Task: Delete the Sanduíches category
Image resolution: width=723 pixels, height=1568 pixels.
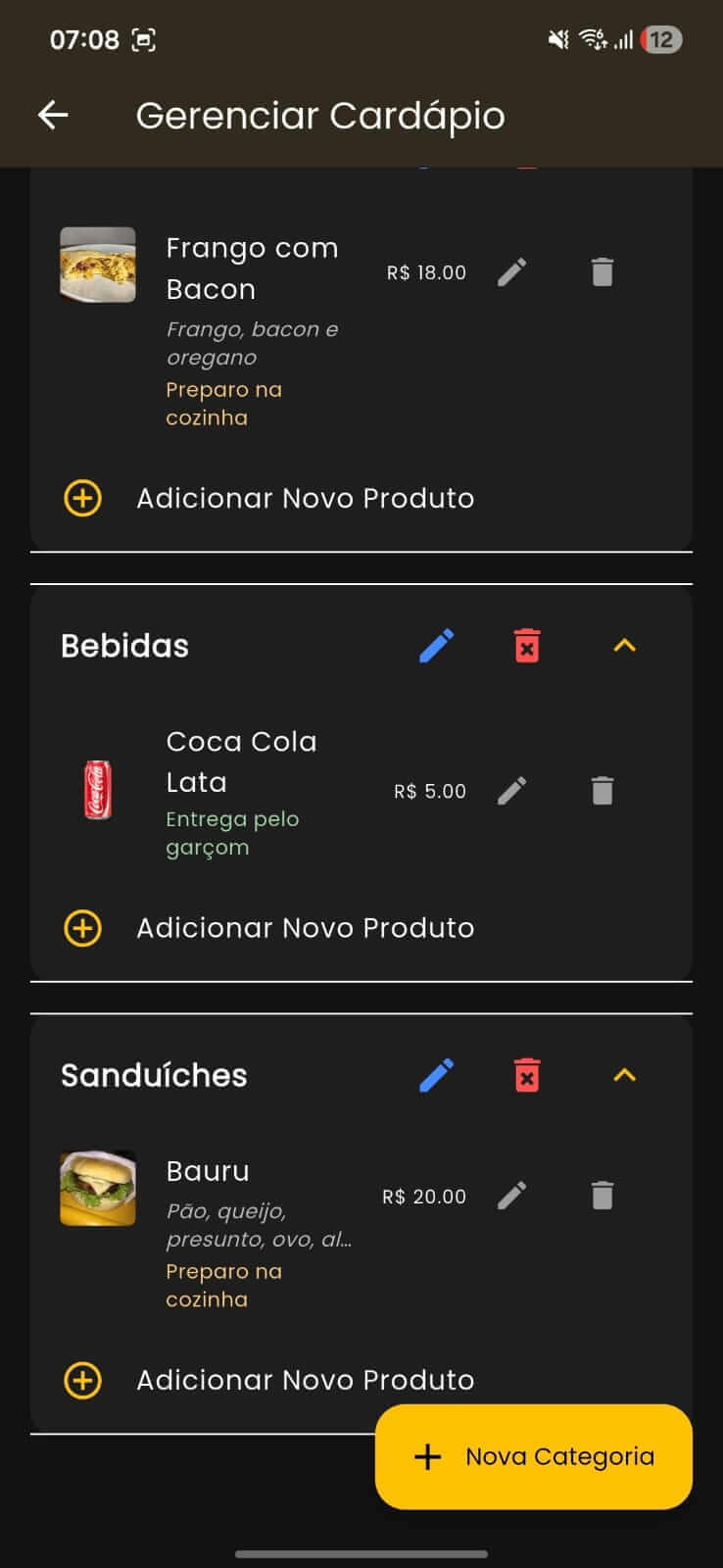Action: 527,1075
